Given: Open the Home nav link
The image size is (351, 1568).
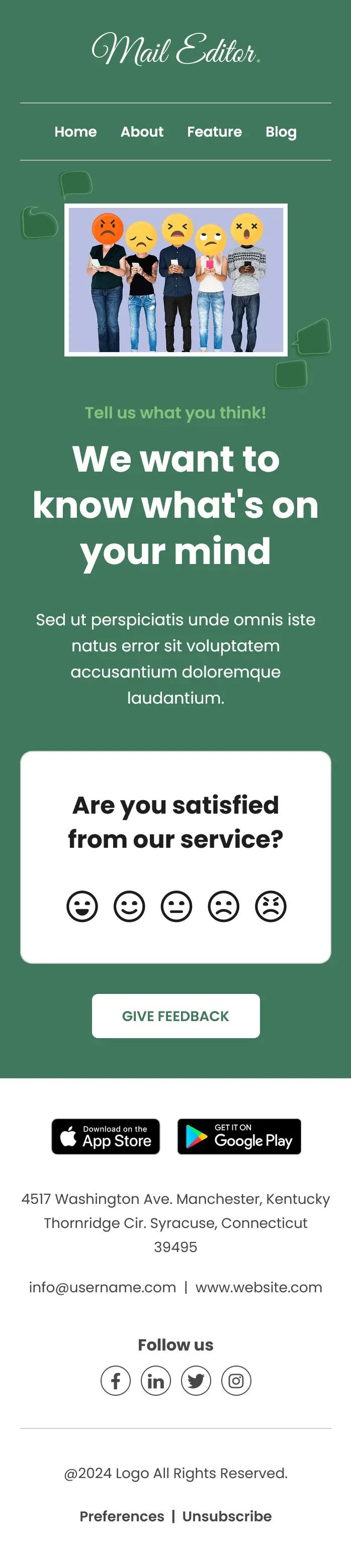Looking at the screenshot, I should point(75,132).
